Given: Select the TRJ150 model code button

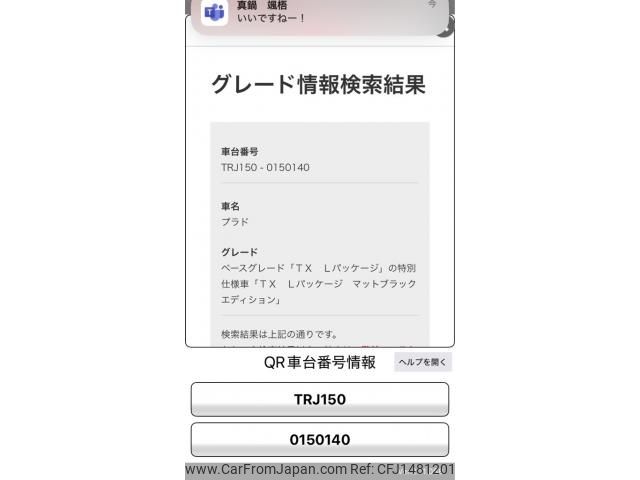Looking at the screenshot, I should coord(319,399).
